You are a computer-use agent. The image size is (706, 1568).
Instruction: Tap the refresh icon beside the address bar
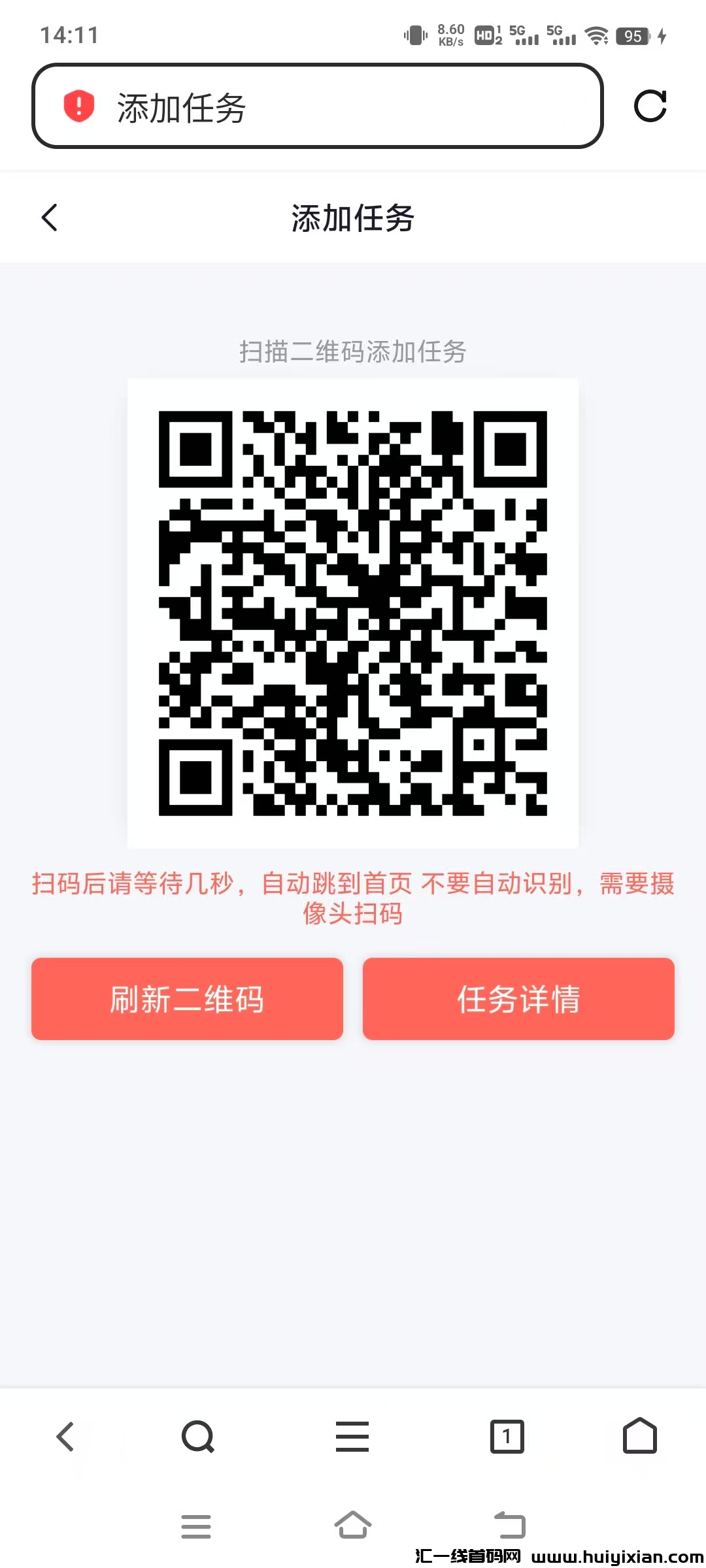pyautogui.click(x=650, y=106)
